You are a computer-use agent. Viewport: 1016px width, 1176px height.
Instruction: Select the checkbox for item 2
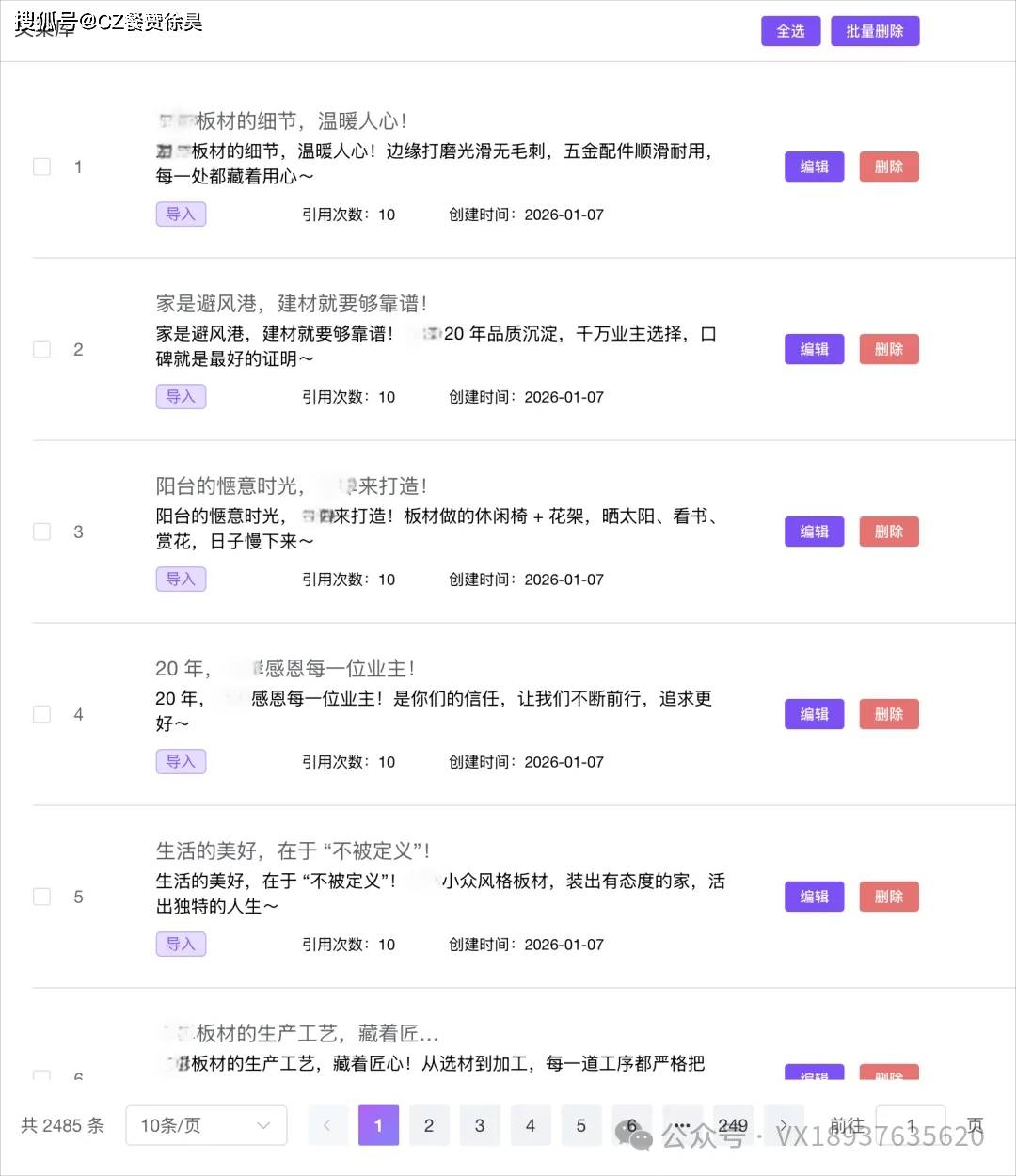[42, 349]
